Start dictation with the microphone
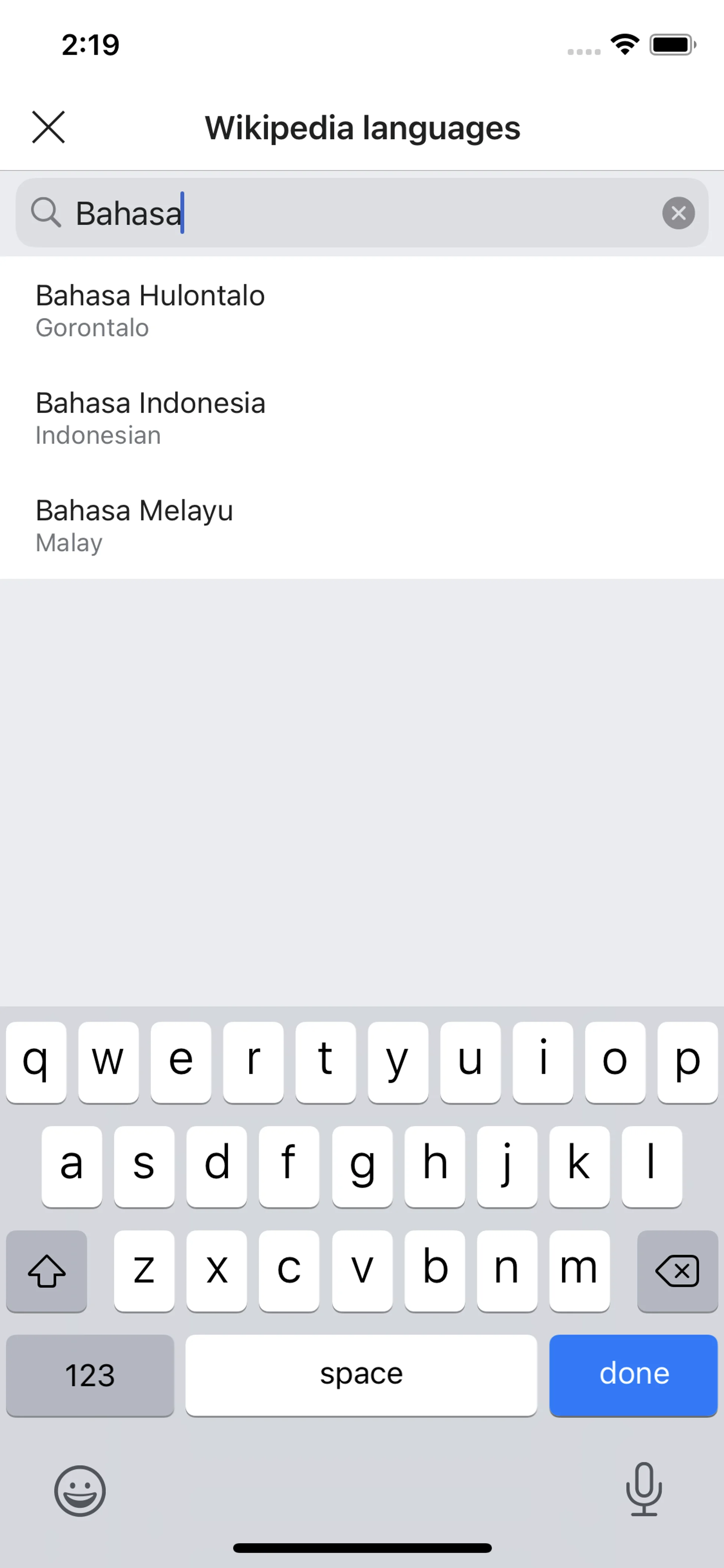 [643, 1489]
